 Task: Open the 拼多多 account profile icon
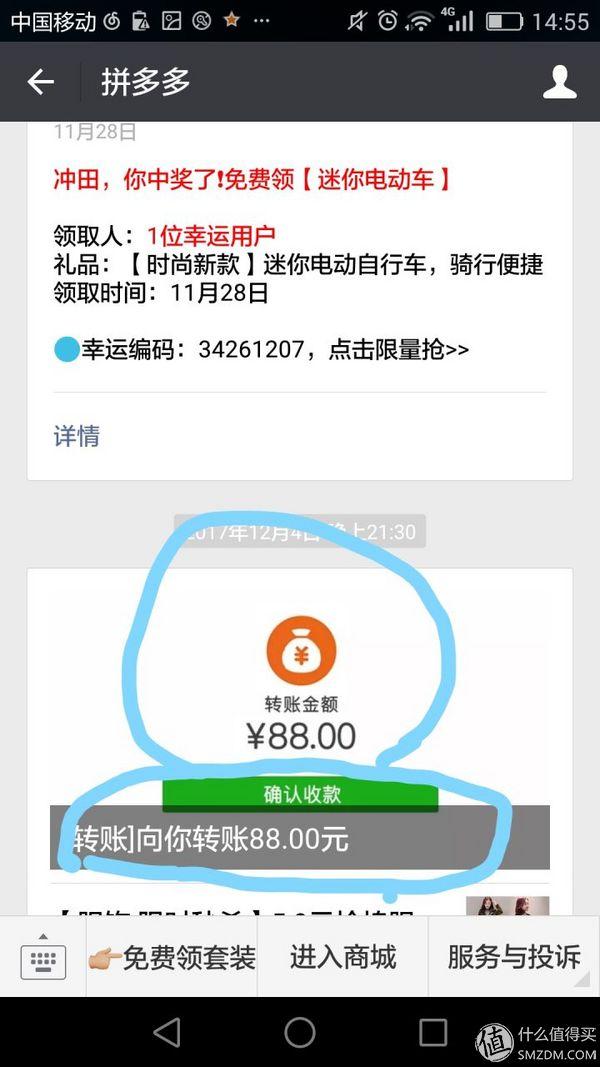click(560, 82)
